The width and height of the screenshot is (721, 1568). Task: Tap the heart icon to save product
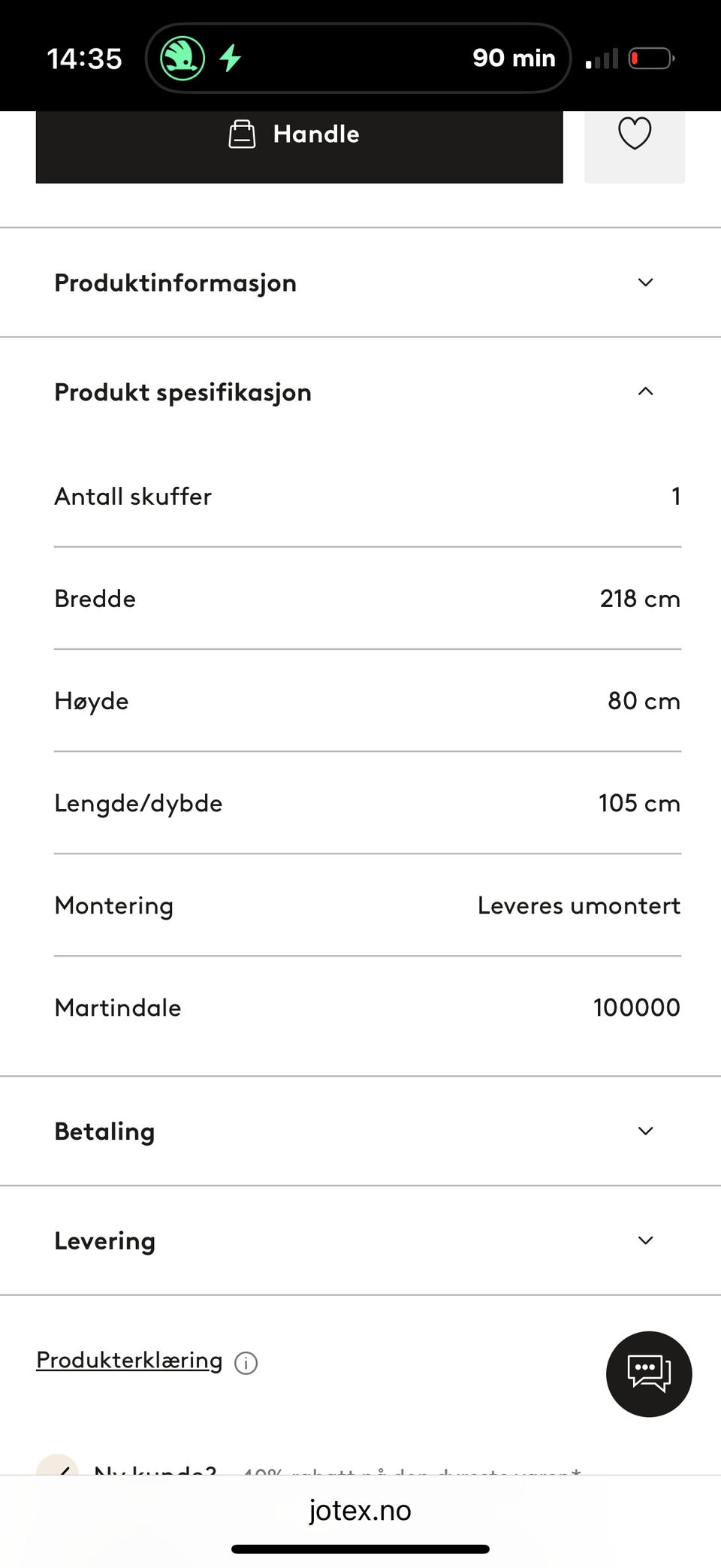click(x=635, y=134)
